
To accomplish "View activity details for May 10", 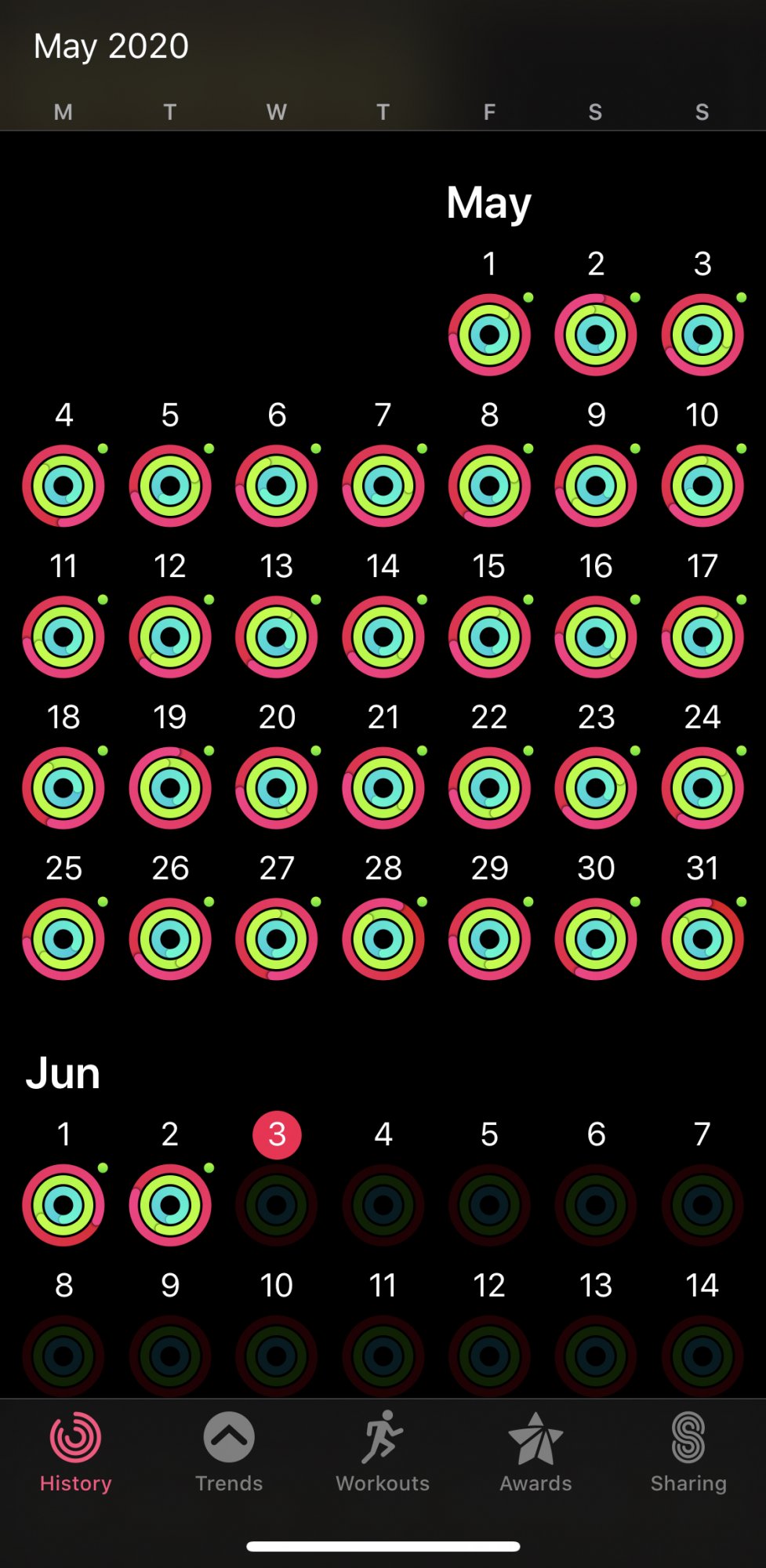I will pyautogui.click(x=702, y=486).
